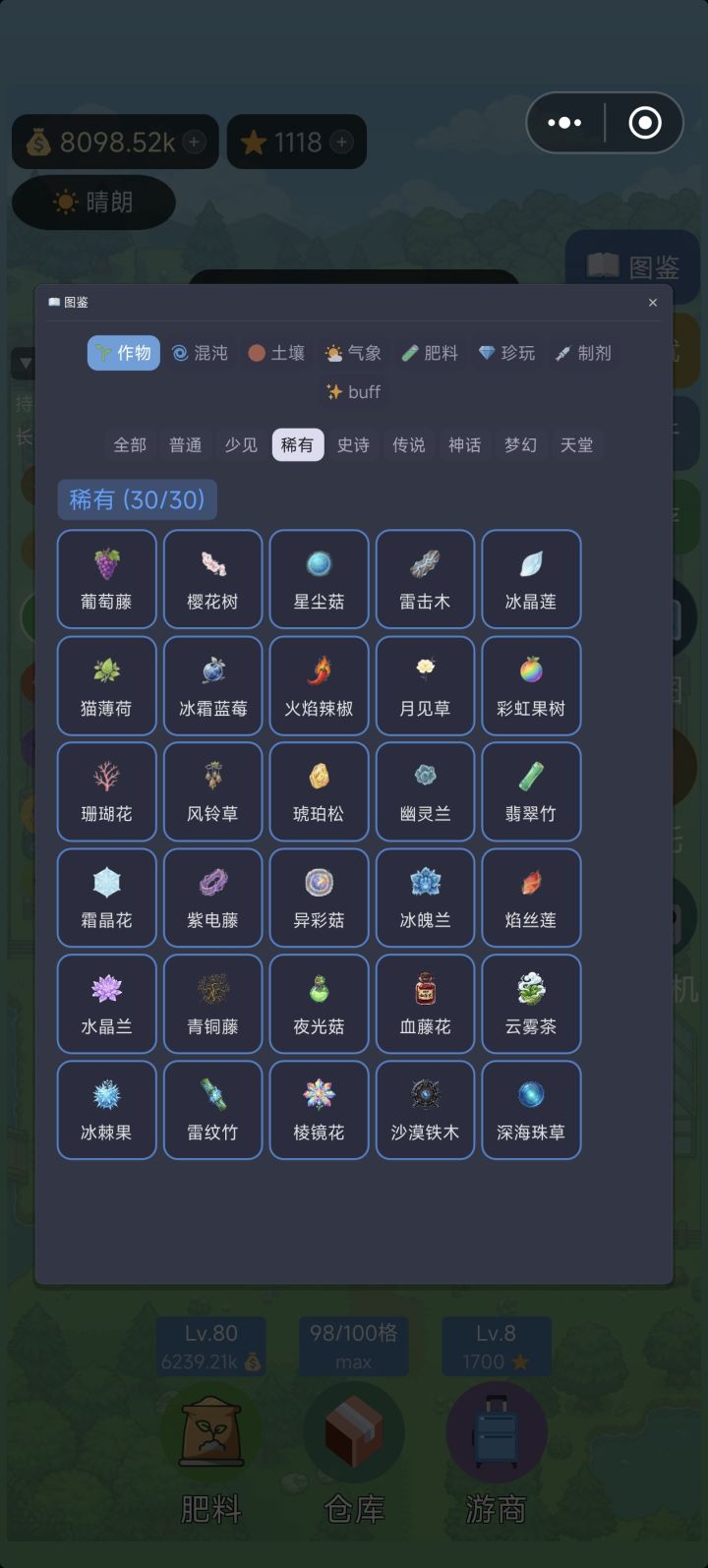This screenshot has height=1568, width=708.
Task: View the 雷击木 crop details
Action: click(425, 579)
